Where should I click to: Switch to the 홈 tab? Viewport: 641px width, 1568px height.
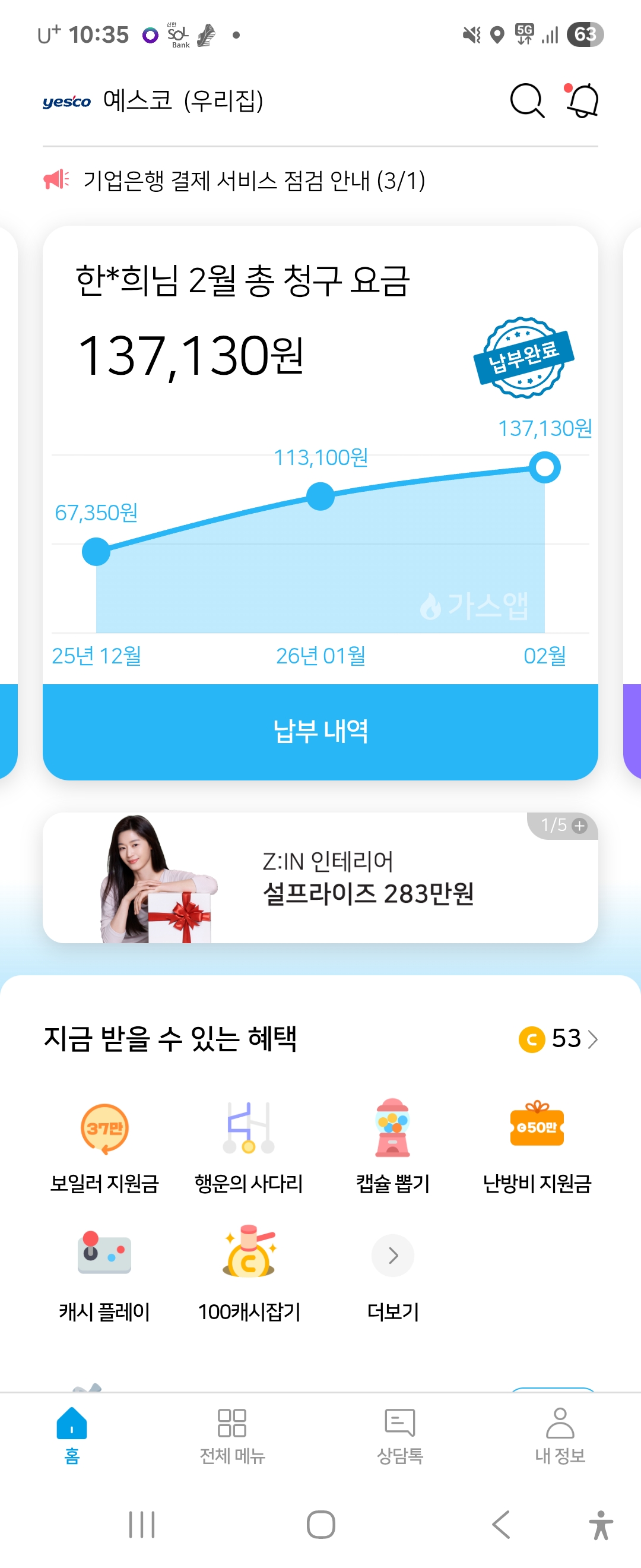pos(72,1436)
